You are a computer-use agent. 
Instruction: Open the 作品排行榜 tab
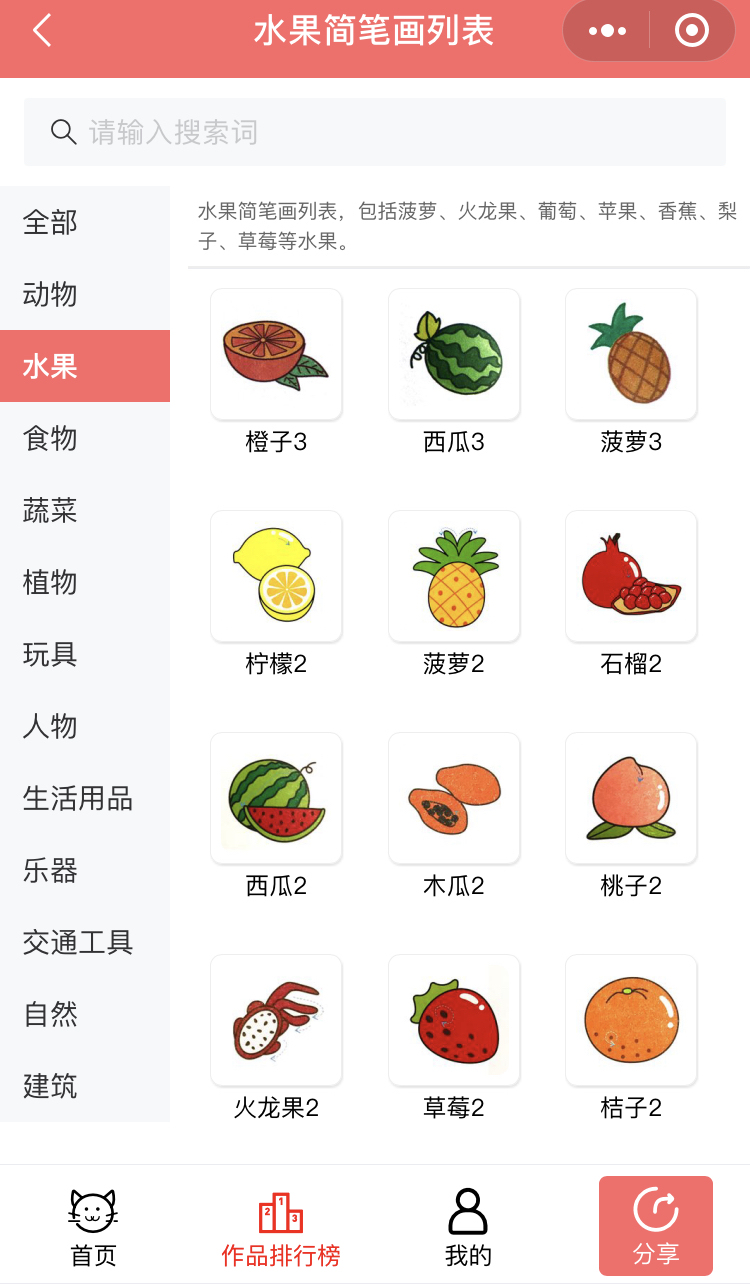click(x=281, y=1227)
